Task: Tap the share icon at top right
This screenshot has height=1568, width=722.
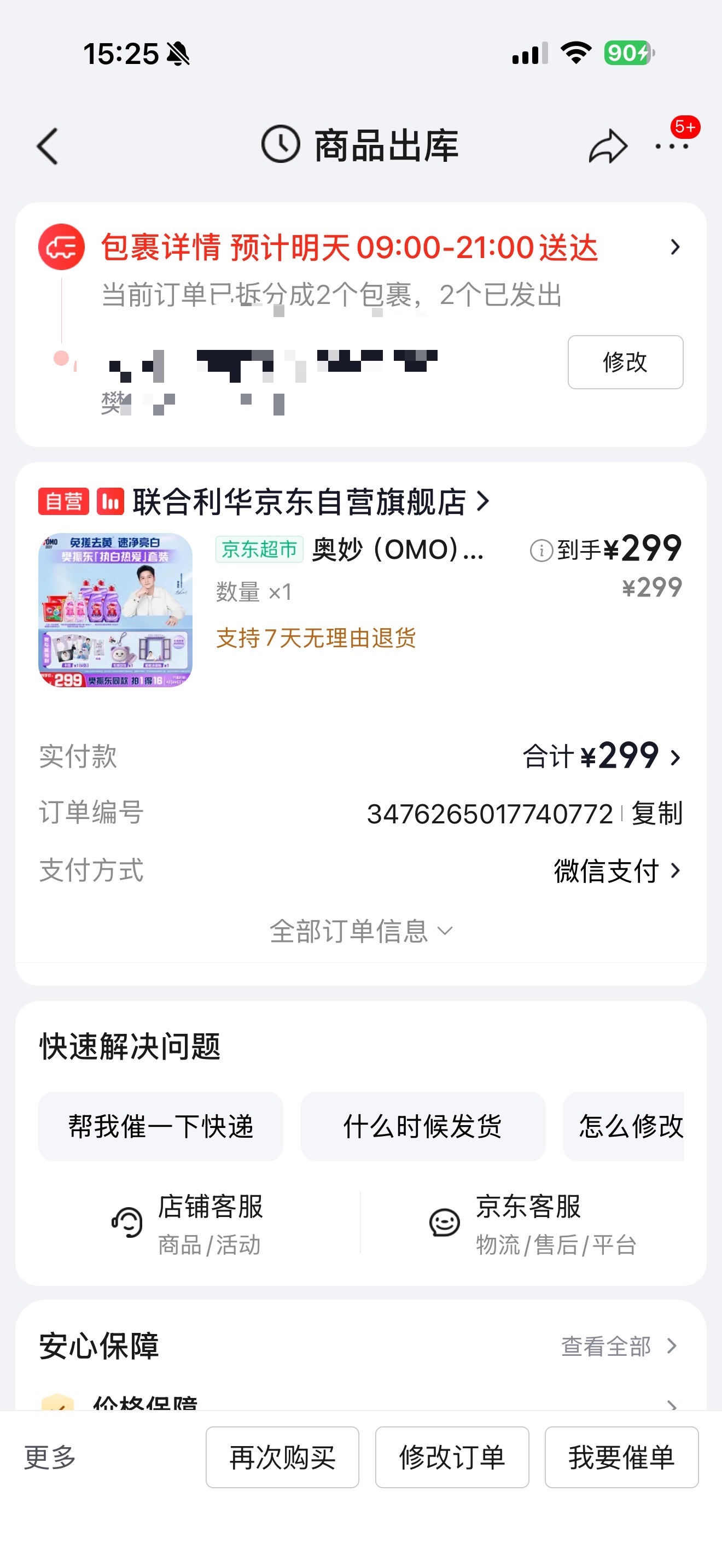Action: coord(607,146)
